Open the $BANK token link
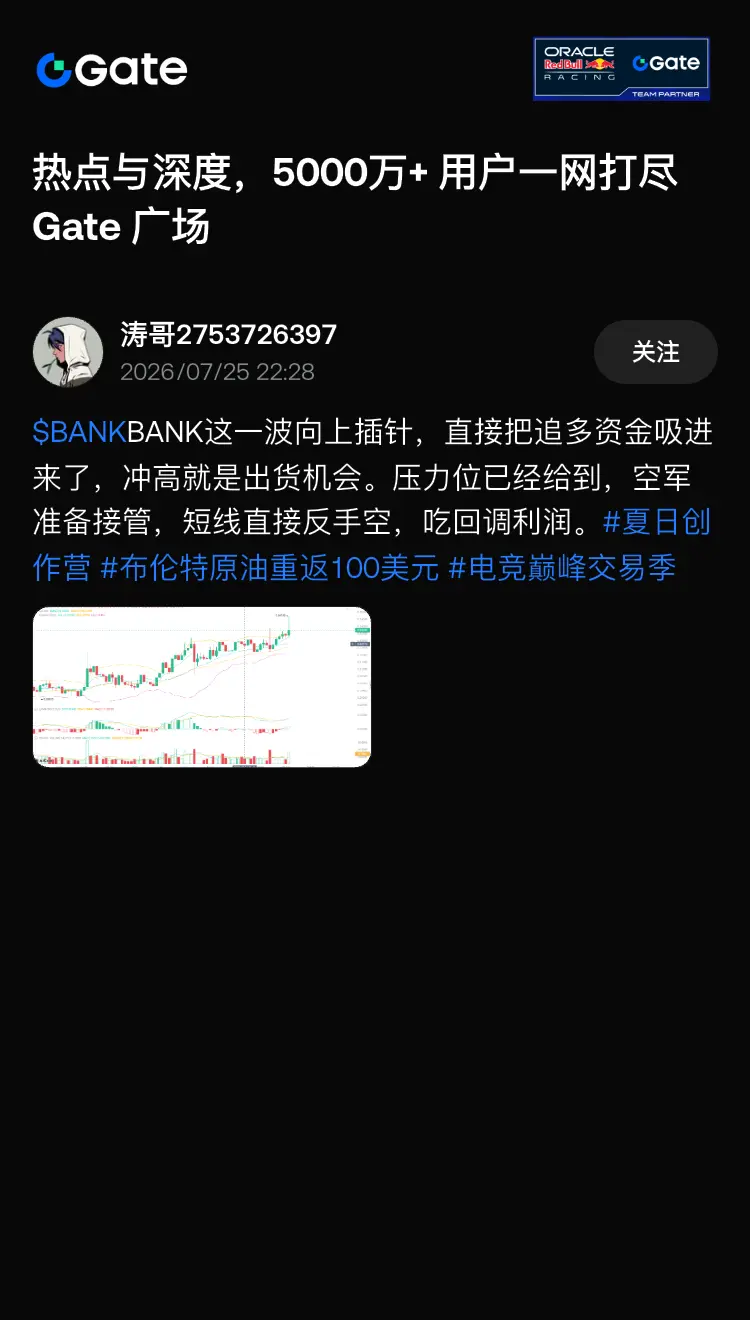 [x=80, y=432]
